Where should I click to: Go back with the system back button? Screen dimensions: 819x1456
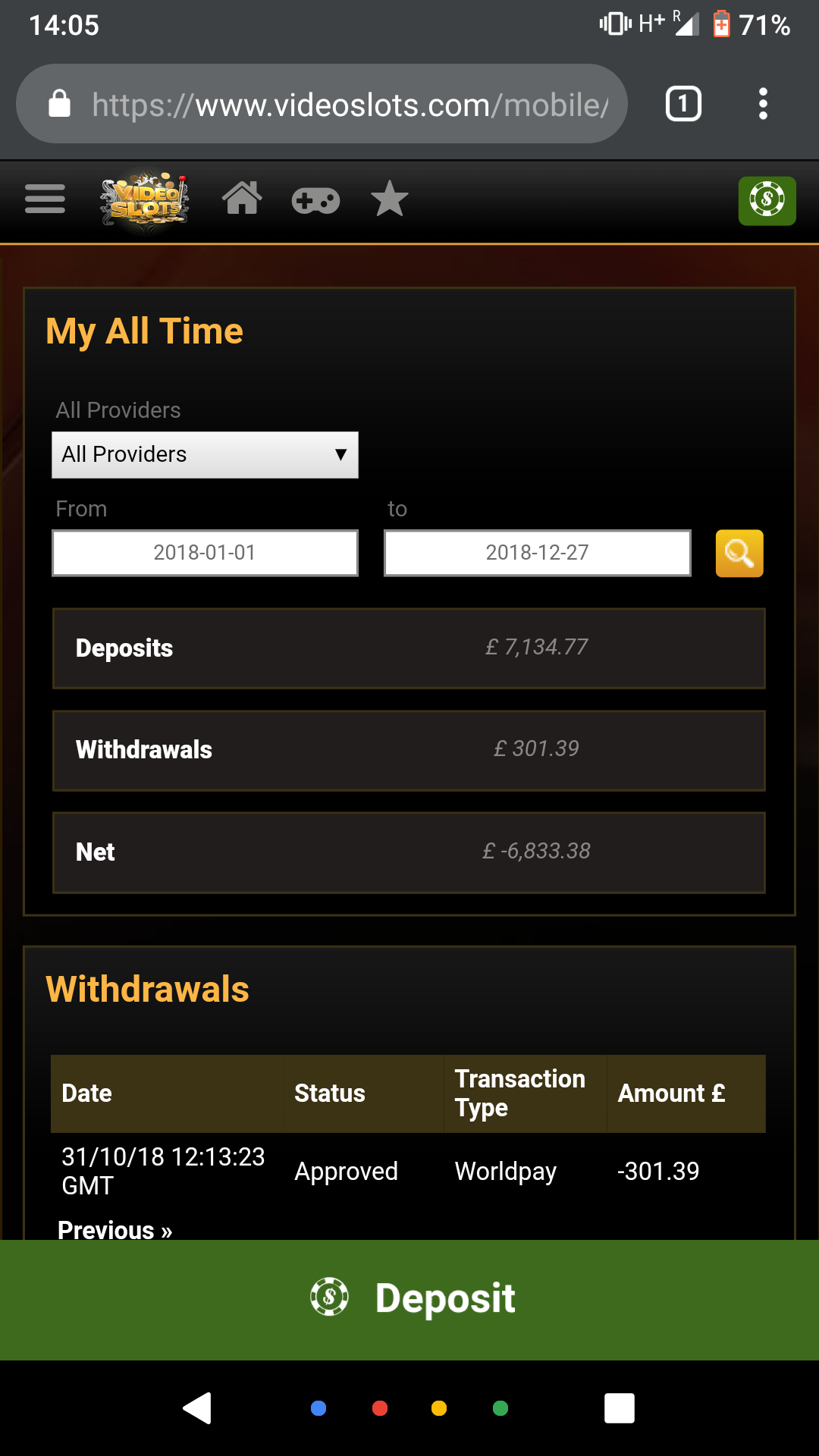pyautogui.click(x=197, y=1408)
